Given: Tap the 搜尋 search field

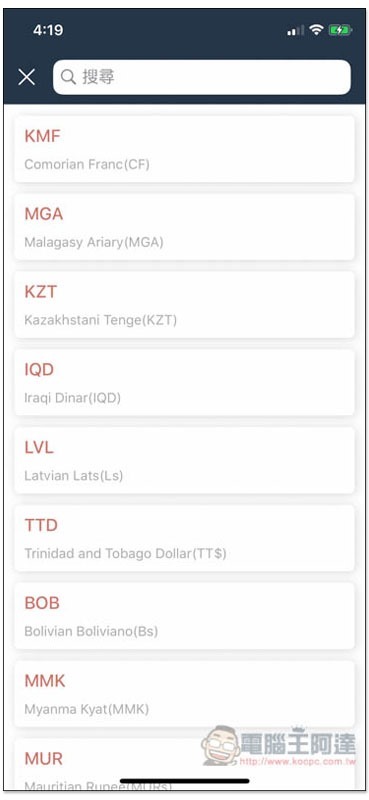Looking at the screenshot, I should point(202,77).
